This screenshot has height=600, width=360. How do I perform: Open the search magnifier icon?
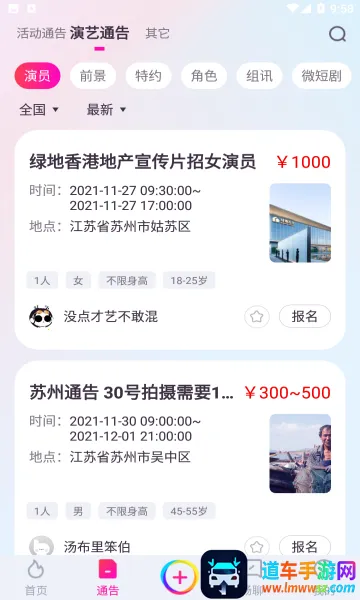337,34
